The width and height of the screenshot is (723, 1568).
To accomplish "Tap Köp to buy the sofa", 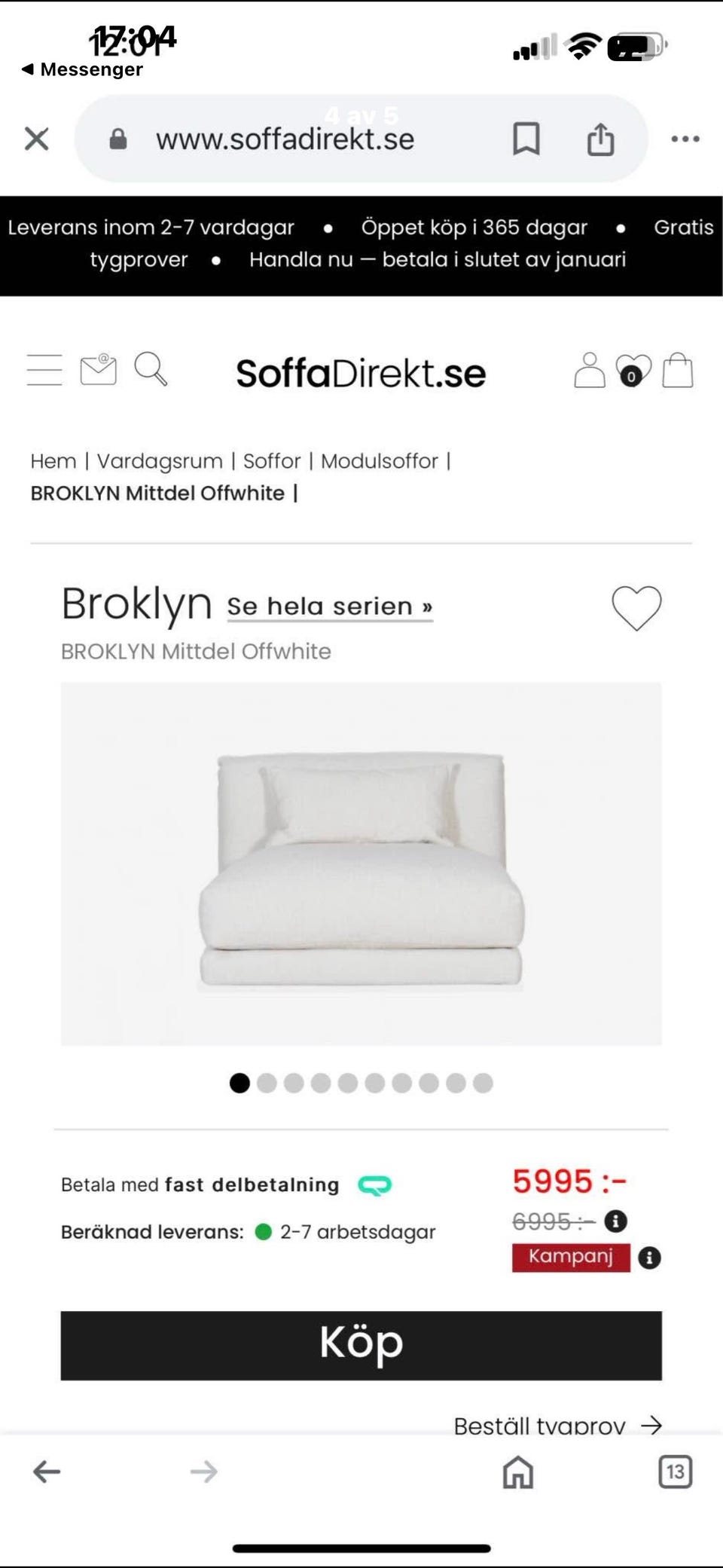I will 361,1346.
